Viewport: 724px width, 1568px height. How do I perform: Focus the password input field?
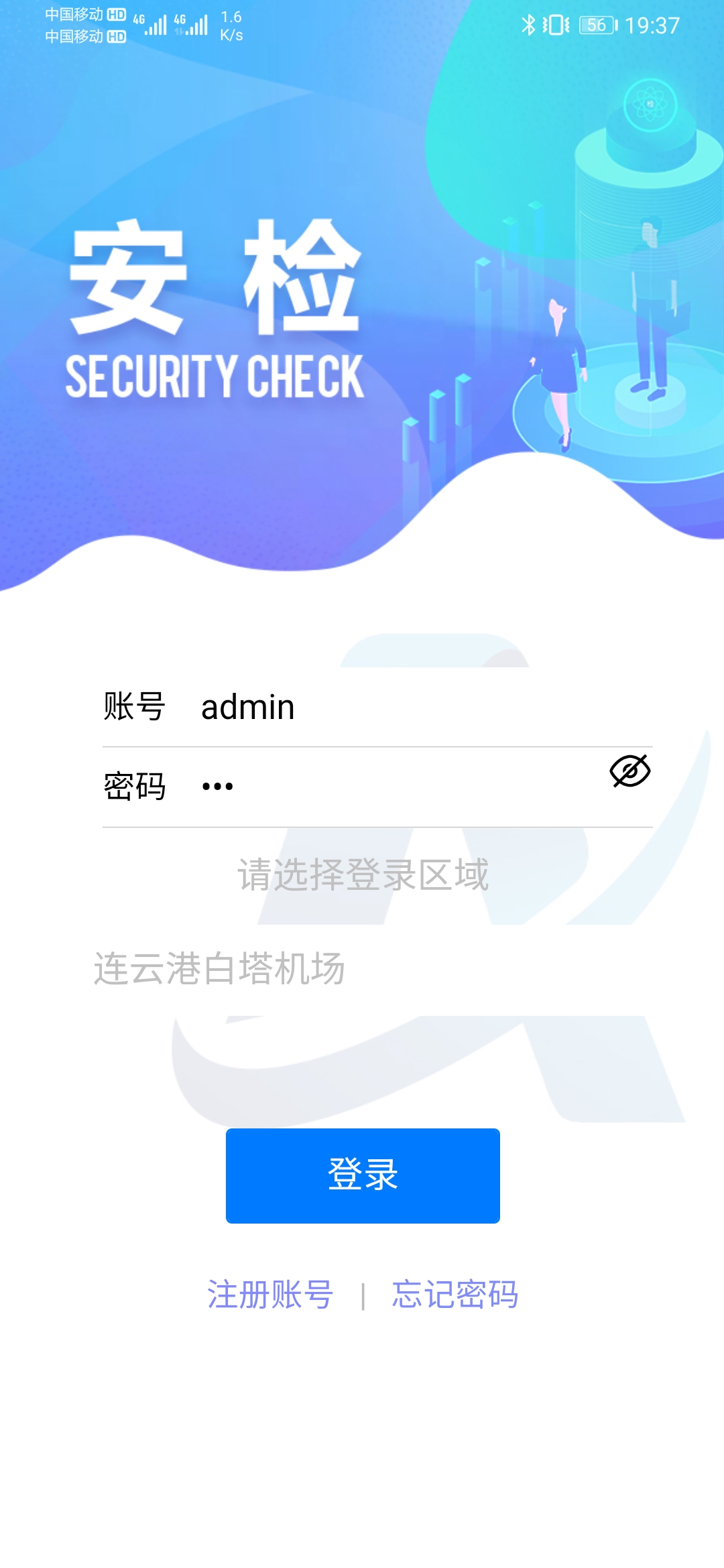(396, 787)
